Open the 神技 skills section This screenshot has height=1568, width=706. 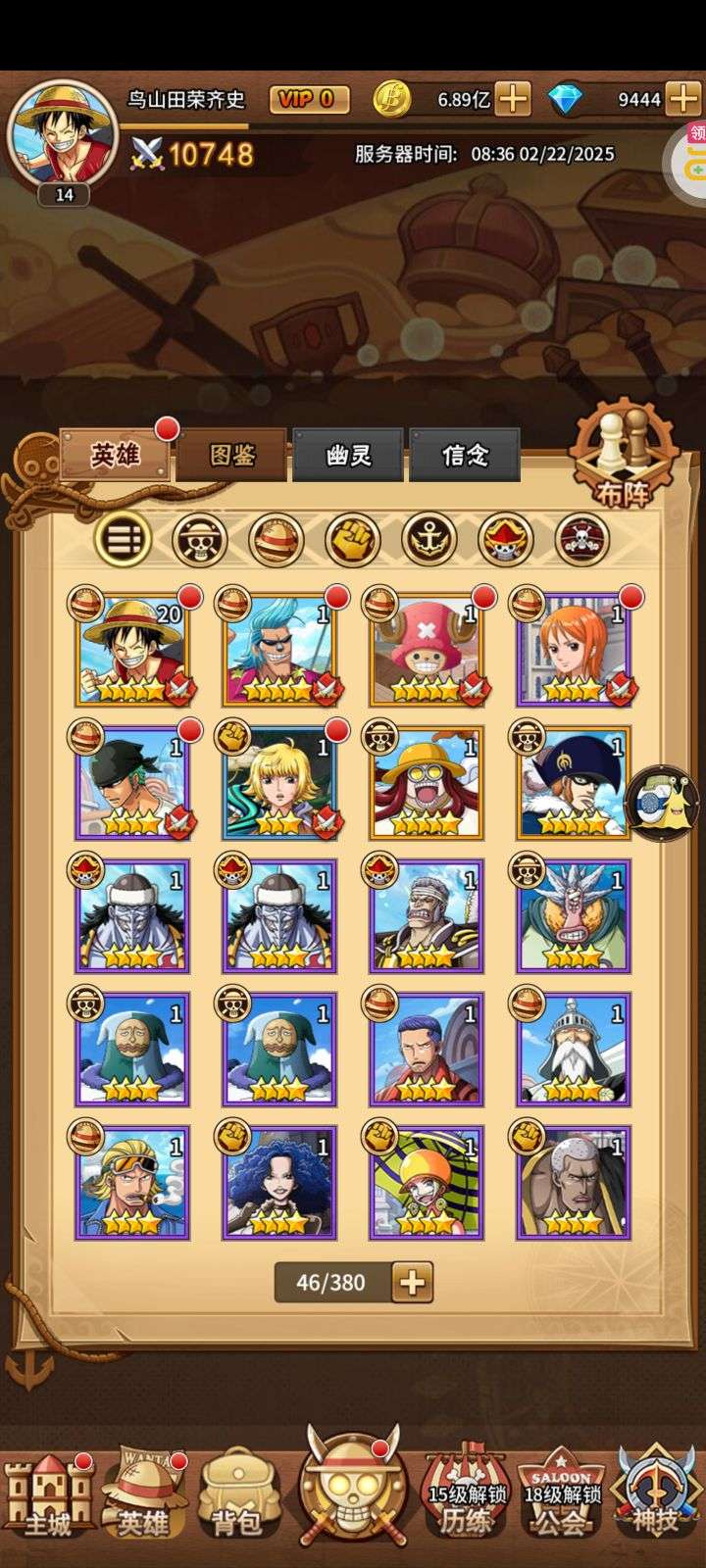click(654, 1494)
